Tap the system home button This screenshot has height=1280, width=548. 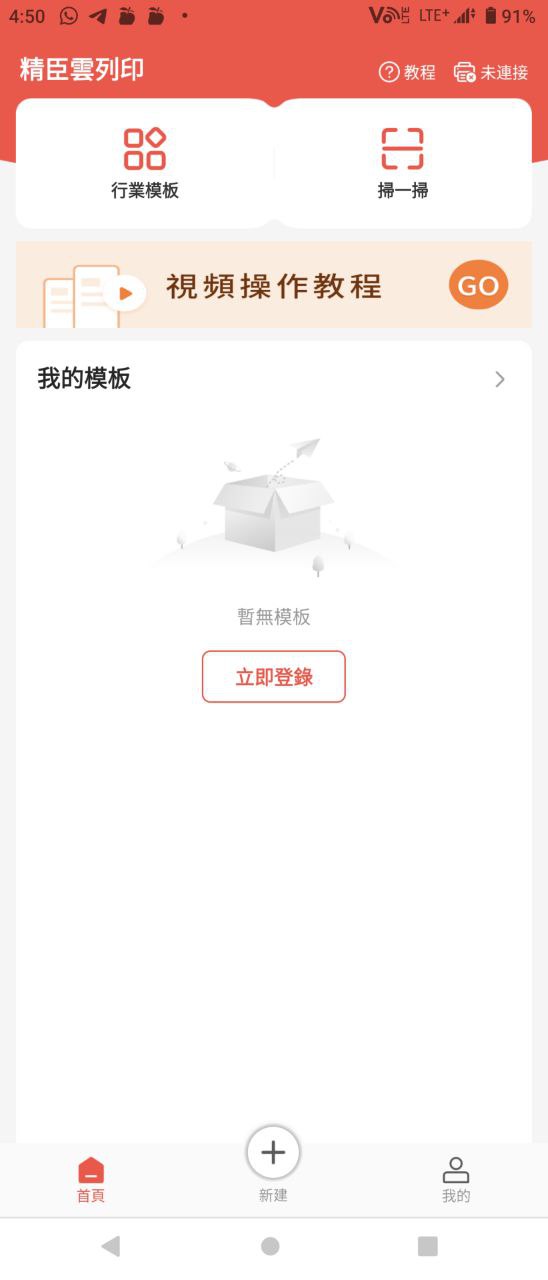pyautogui.click(x=270, y=1246)
